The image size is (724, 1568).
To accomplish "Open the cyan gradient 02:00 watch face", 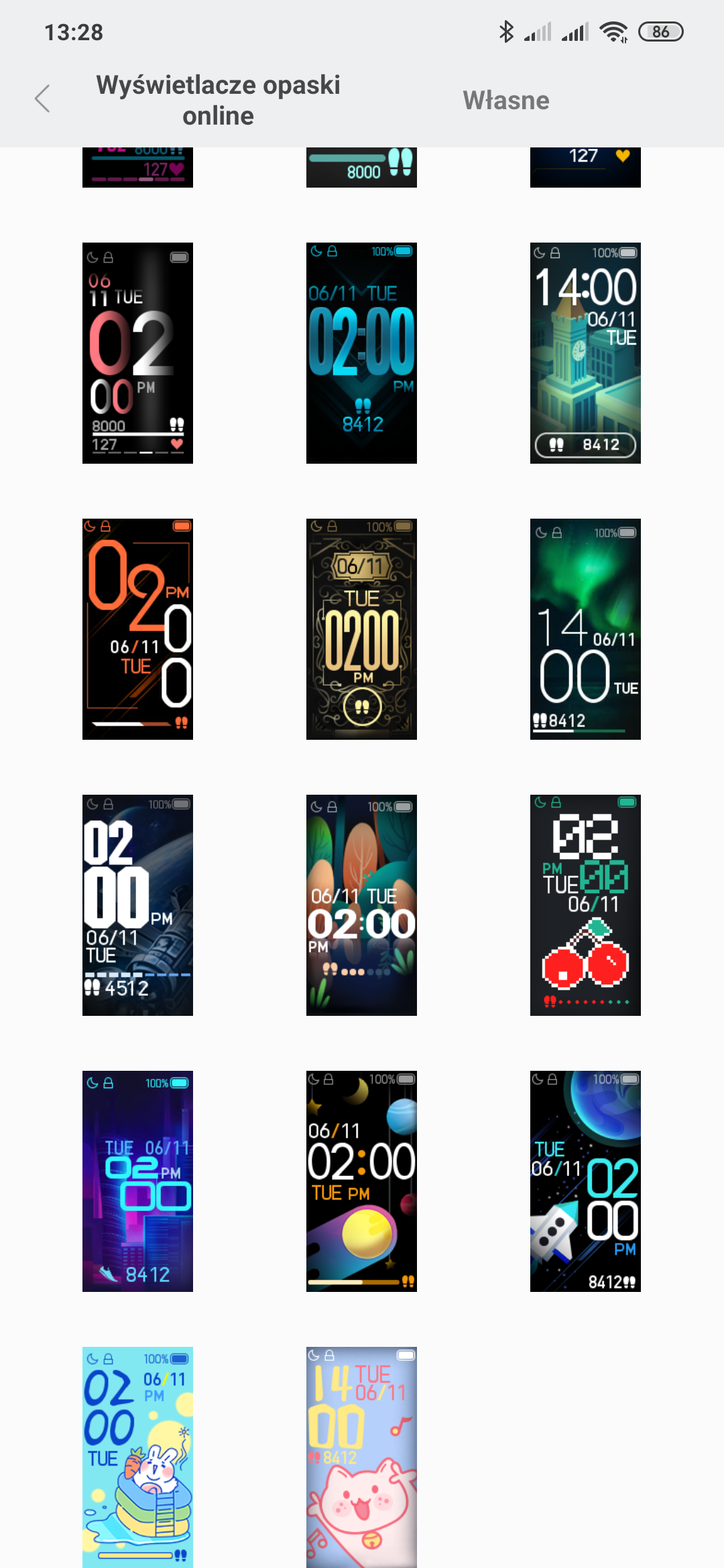I will 361,353.
